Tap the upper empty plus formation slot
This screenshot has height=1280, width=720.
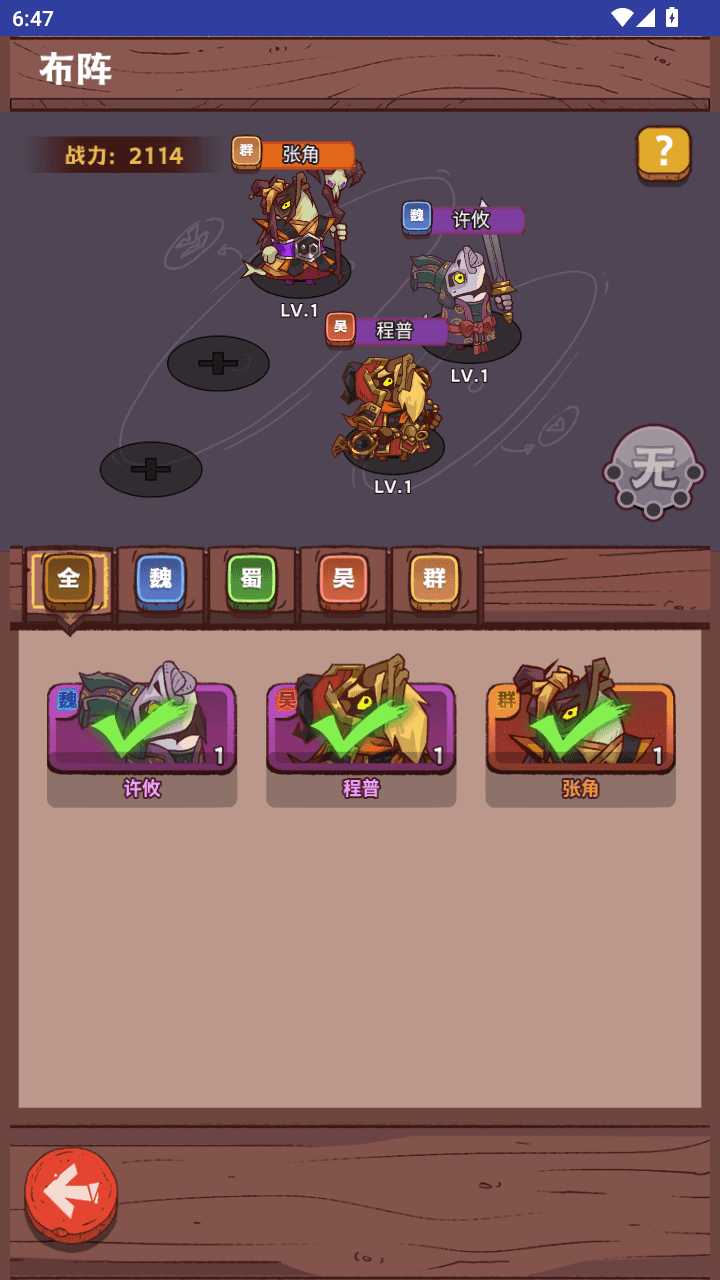pos(218,363)
